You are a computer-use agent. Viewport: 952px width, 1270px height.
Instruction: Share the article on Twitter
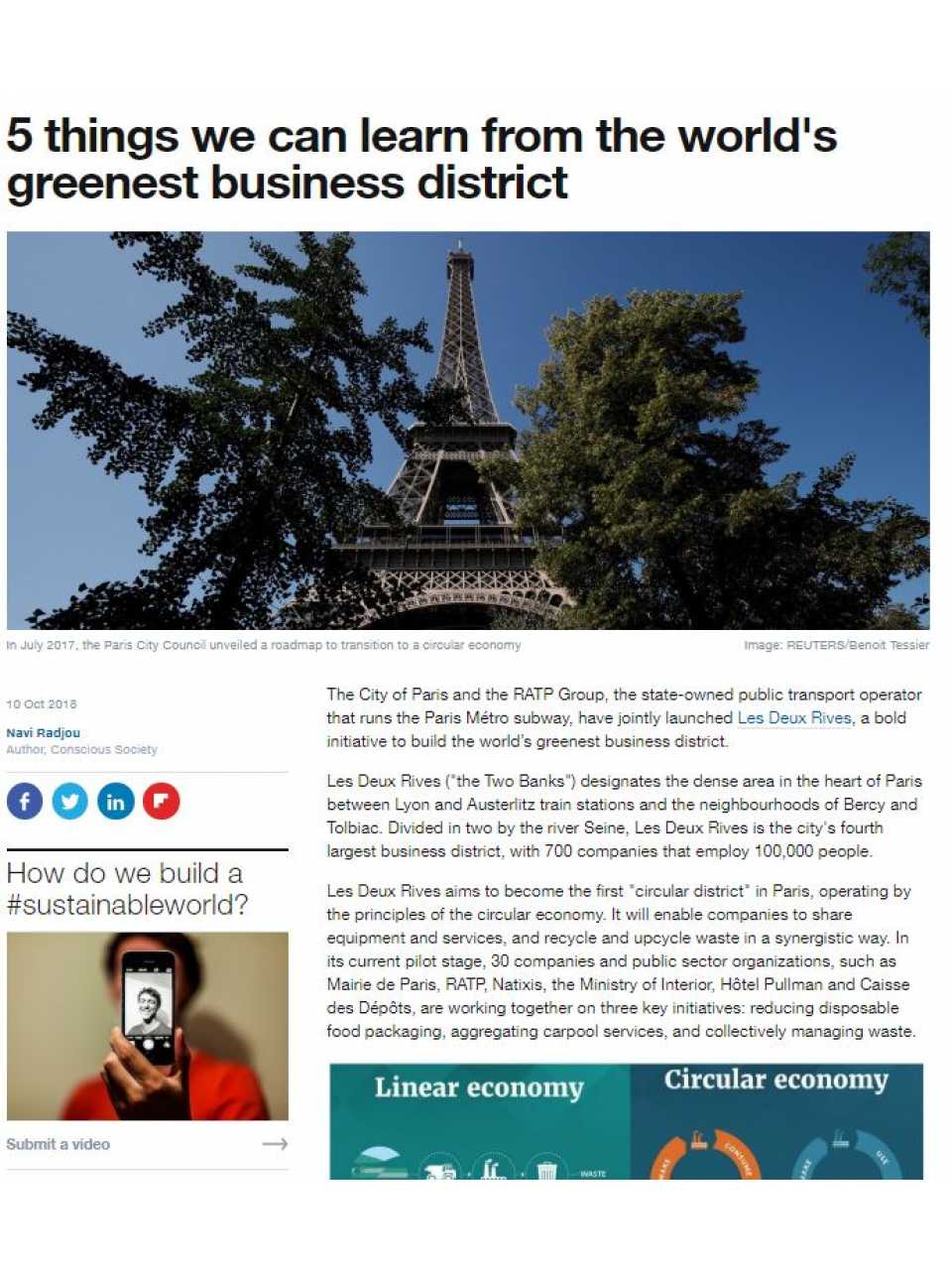click(x=70, y=801)
